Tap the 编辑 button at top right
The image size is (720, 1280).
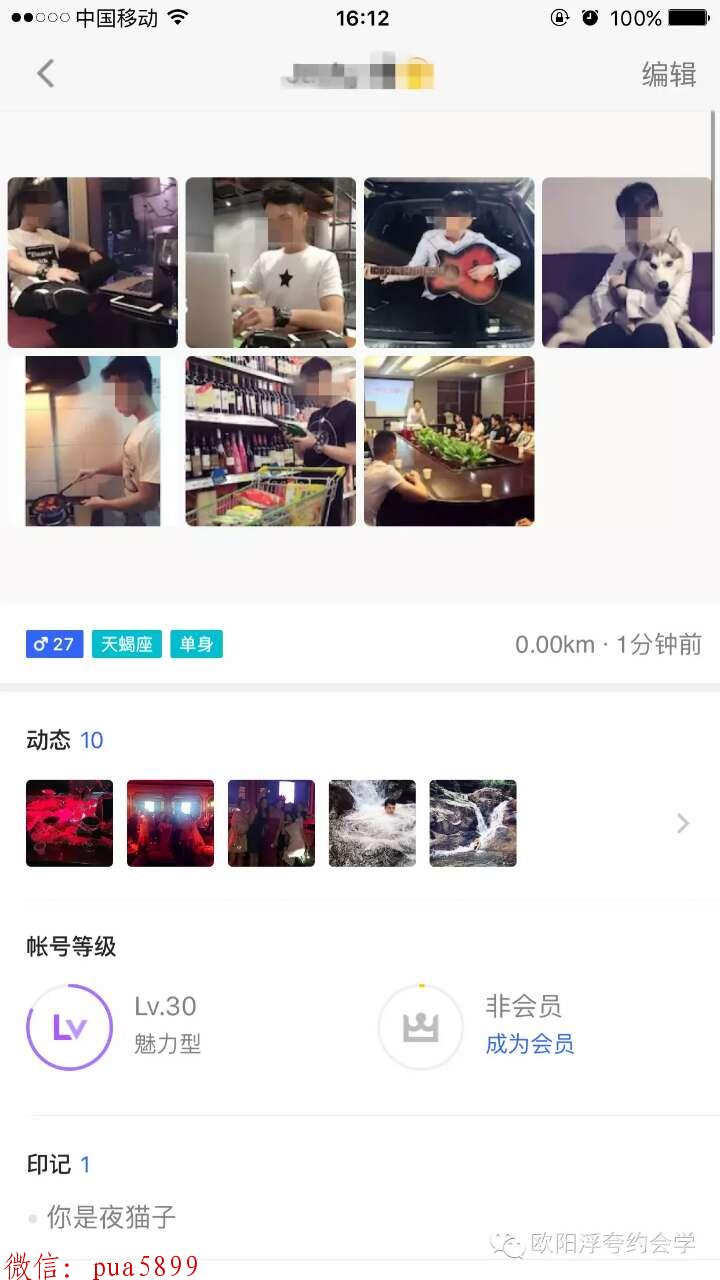coord(668,74)
